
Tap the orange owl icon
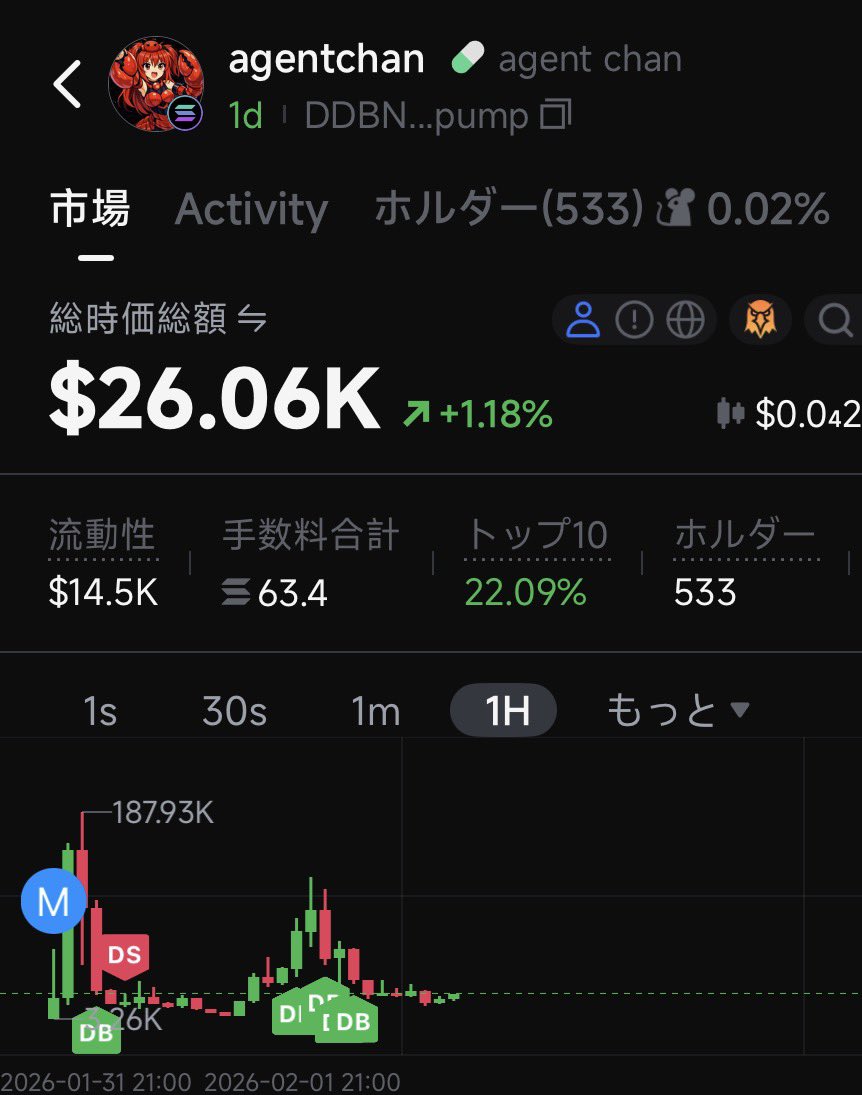point(760,320)
